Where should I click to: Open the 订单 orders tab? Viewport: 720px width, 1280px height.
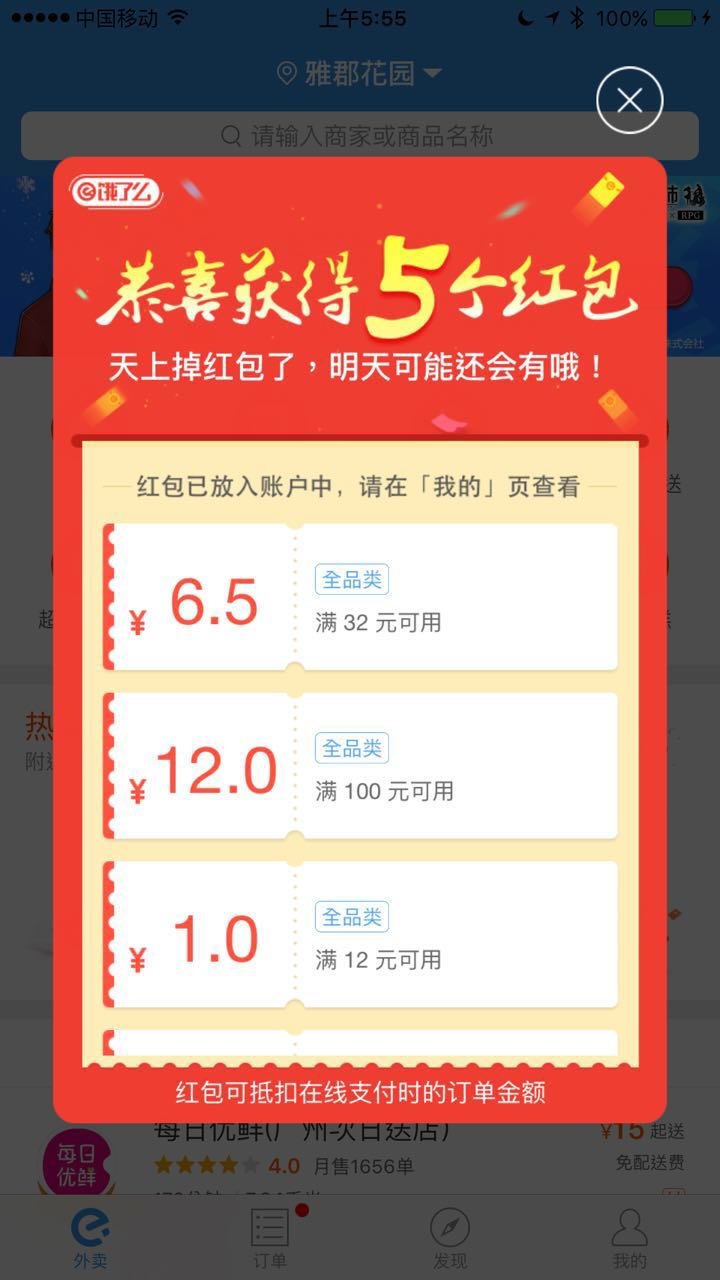(x=270, y=1237)
